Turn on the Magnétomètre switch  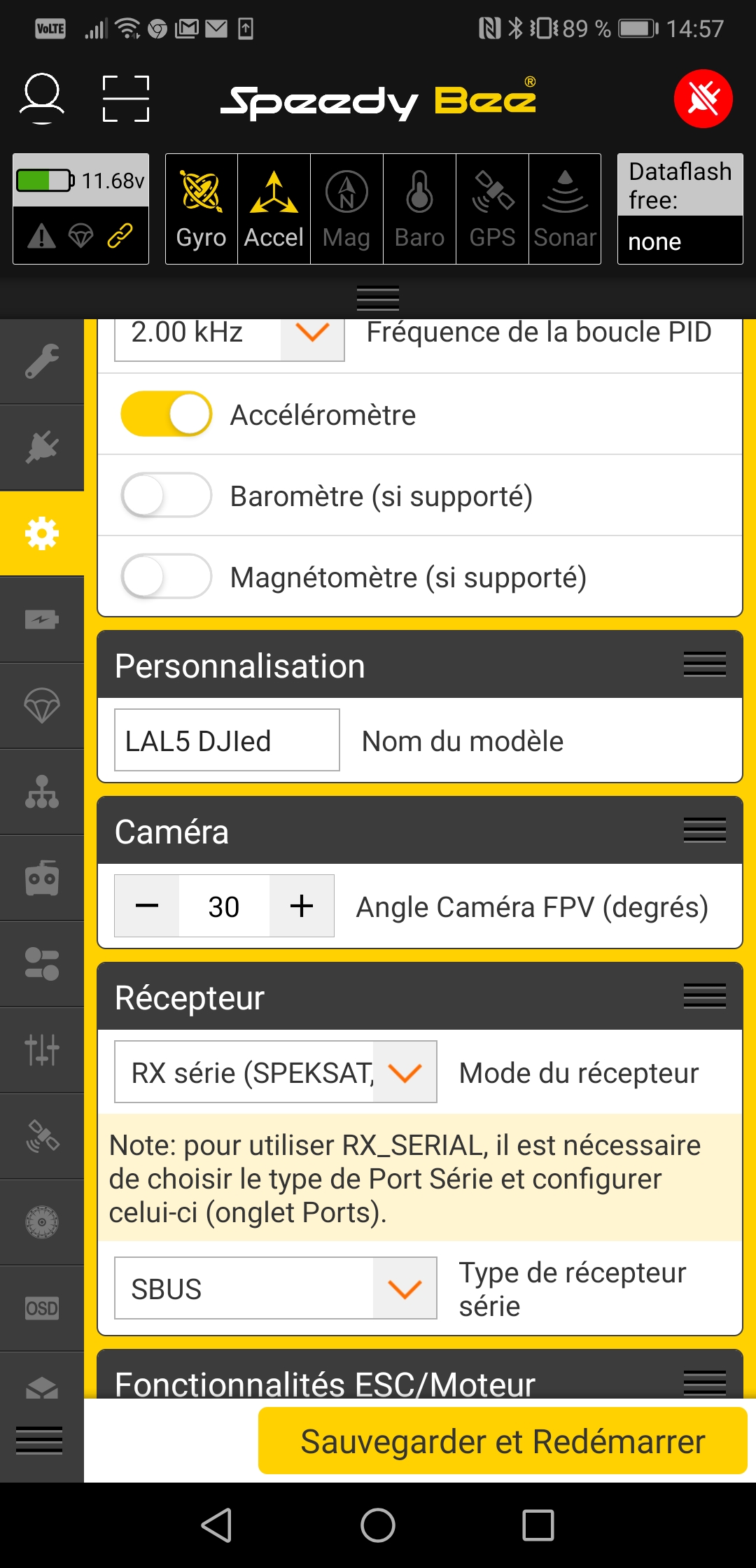(167, 577)
